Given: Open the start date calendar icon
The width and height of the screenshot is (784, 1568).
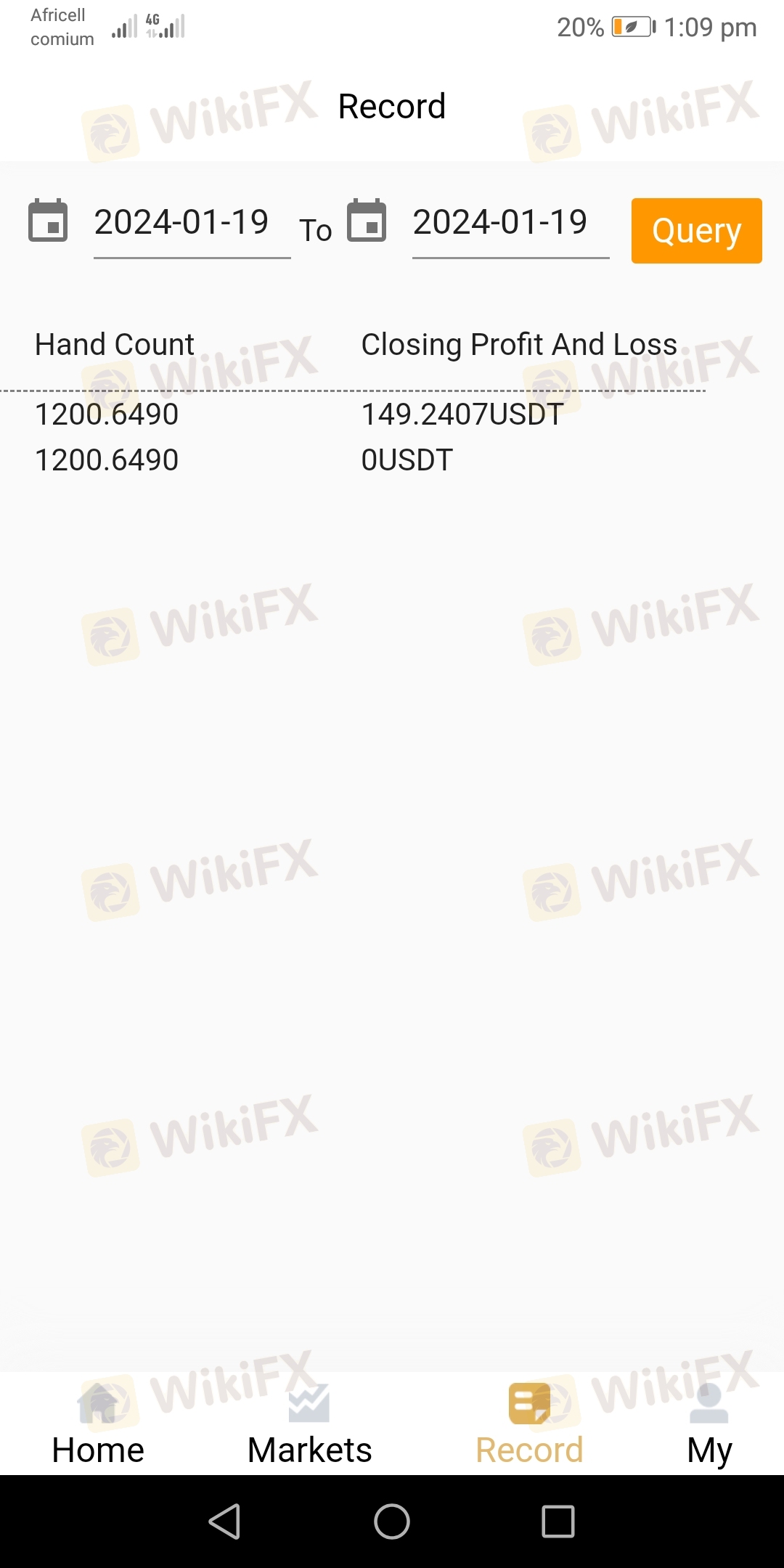Looking at the screenshot, I should click(48, 221).
